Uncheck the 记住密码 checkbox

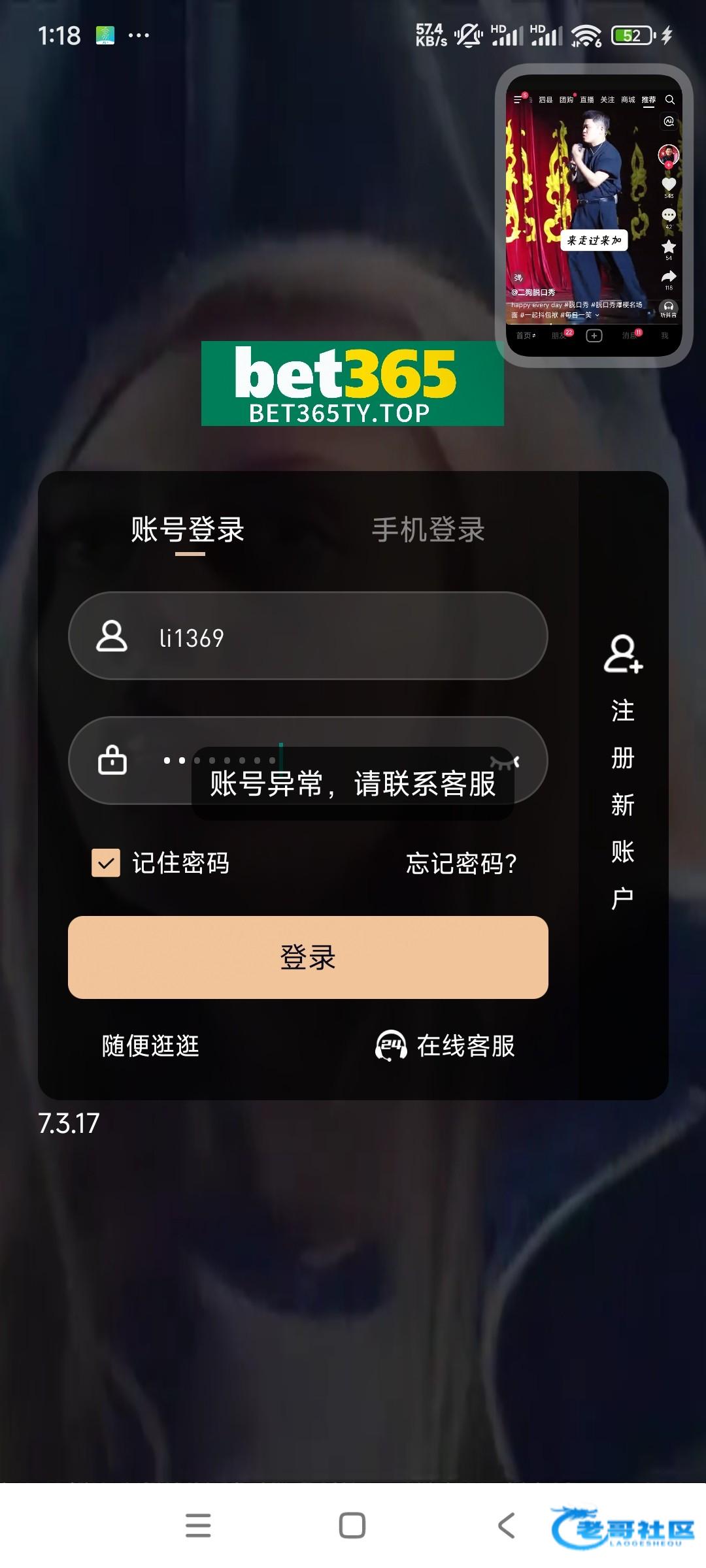[x=106, y=862]
